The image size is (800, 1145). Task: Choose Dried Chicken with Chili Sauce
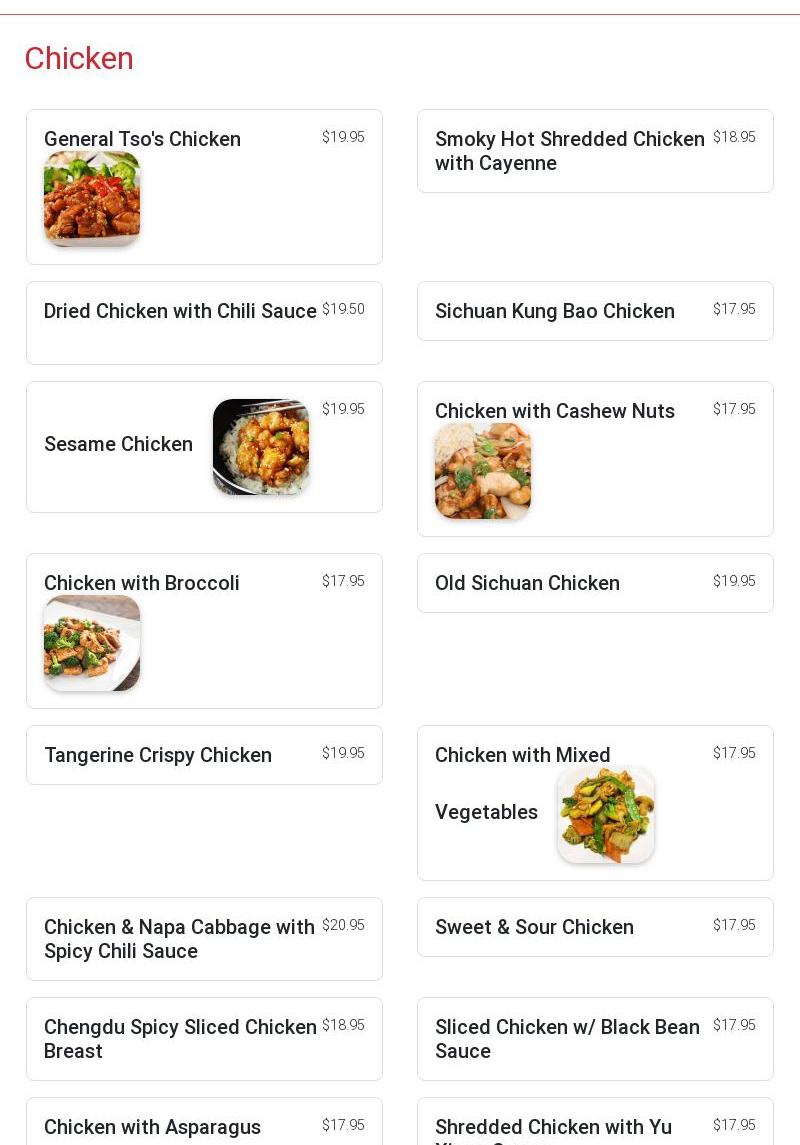[x=204, y=322]
